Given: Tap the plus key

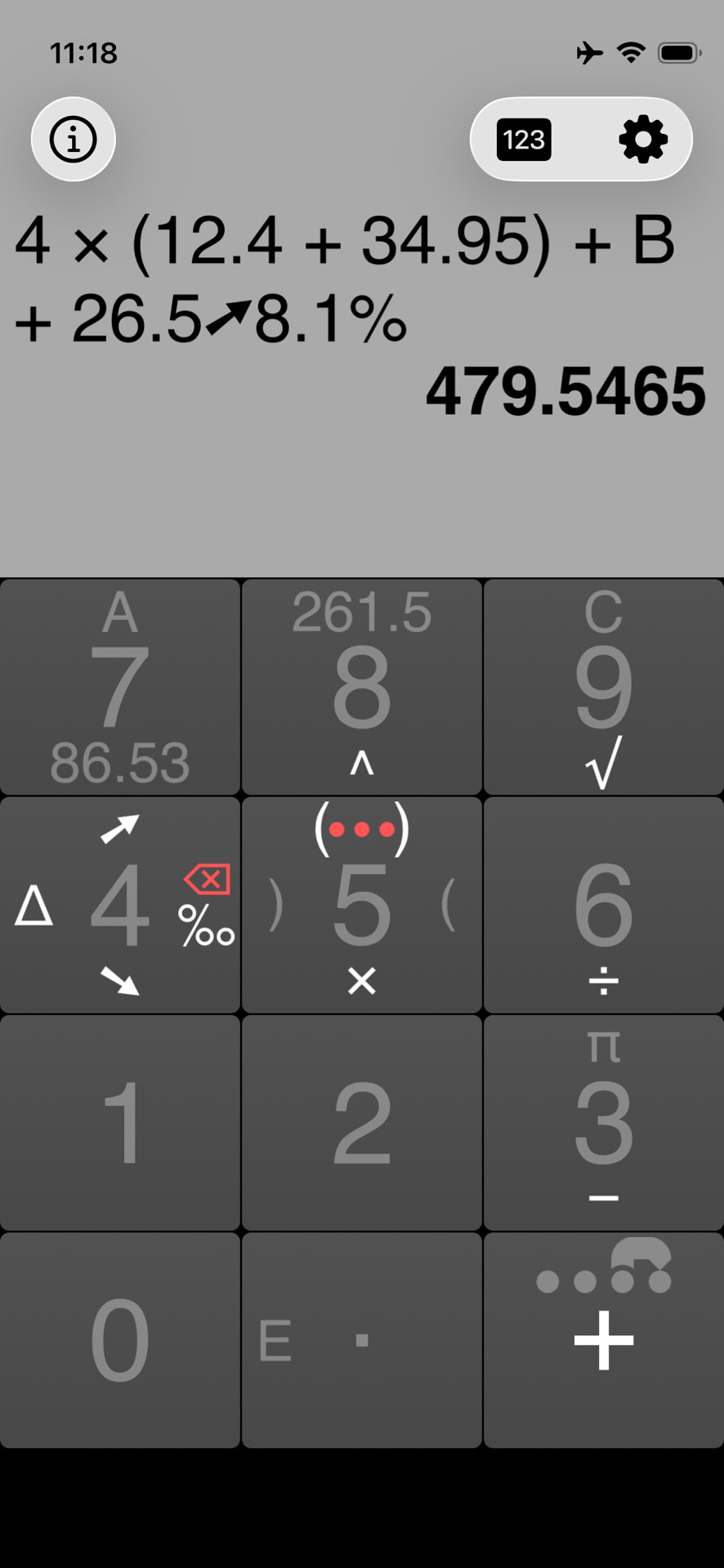Looking at the screenshot, I should [604, 1340].
